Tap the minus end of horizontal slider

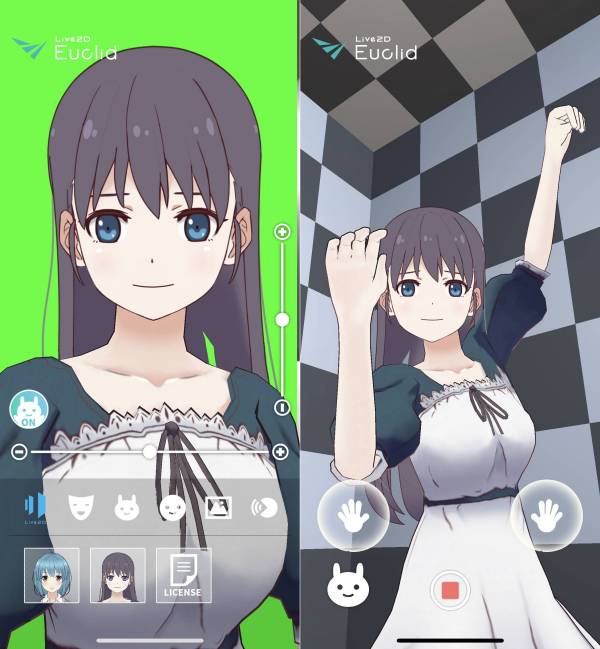[18, 452]
